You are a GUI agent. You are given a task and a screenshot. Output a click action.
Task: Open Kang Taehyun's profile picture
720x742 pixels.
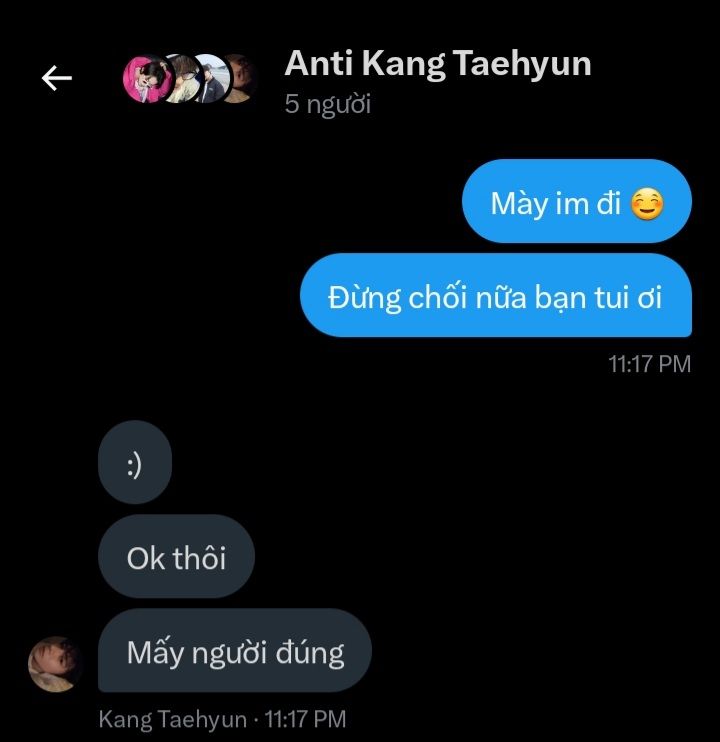pos(54,664)
